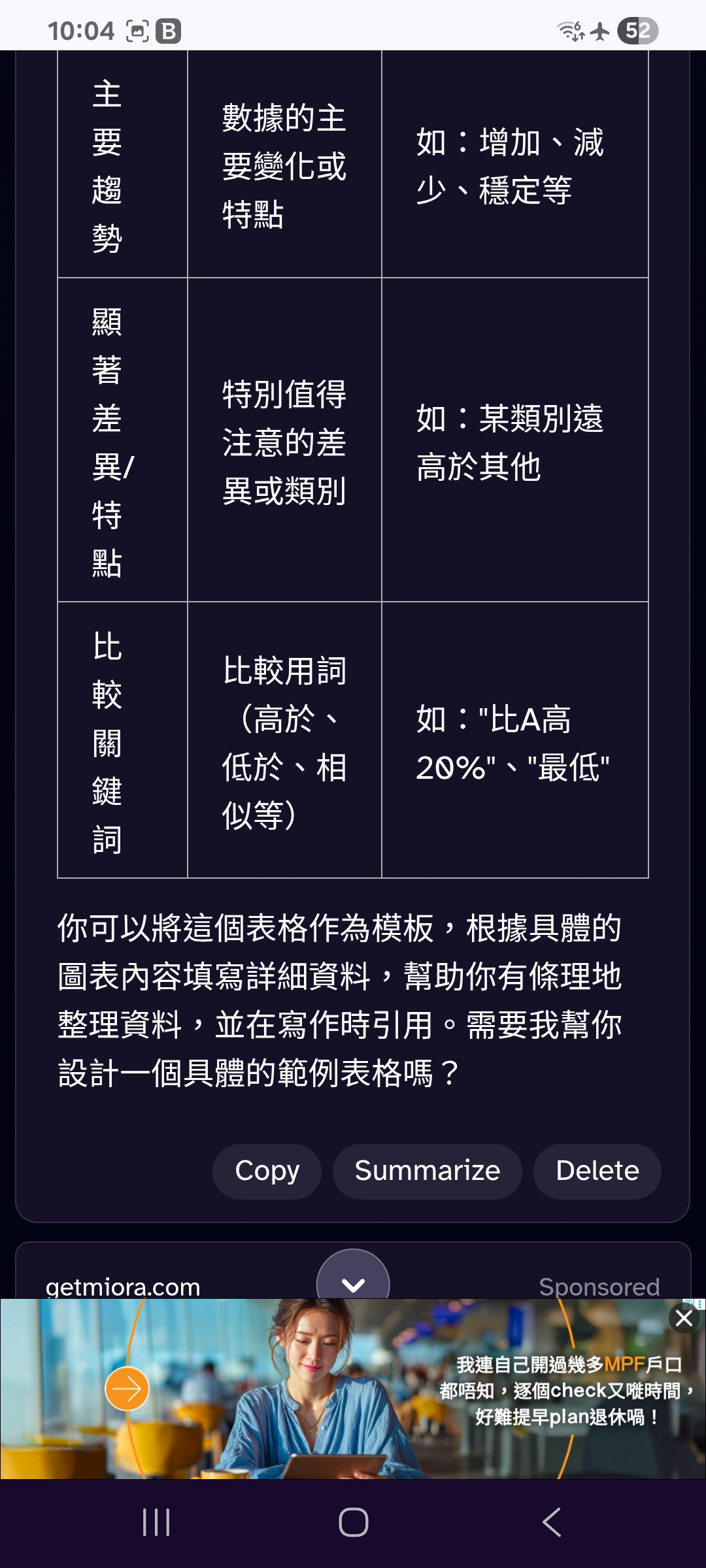
Task: Go back with the system back button
Action: click(552, 1522)
